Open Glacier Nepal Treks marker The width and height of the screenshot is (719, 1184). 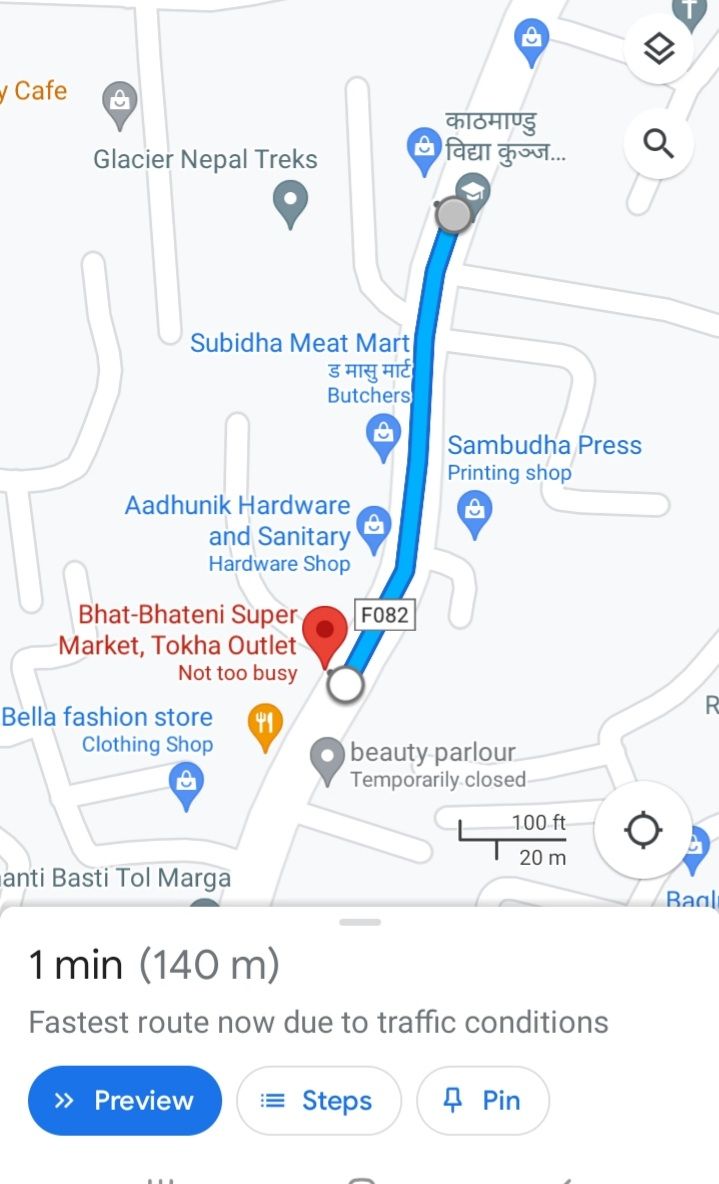290,203
